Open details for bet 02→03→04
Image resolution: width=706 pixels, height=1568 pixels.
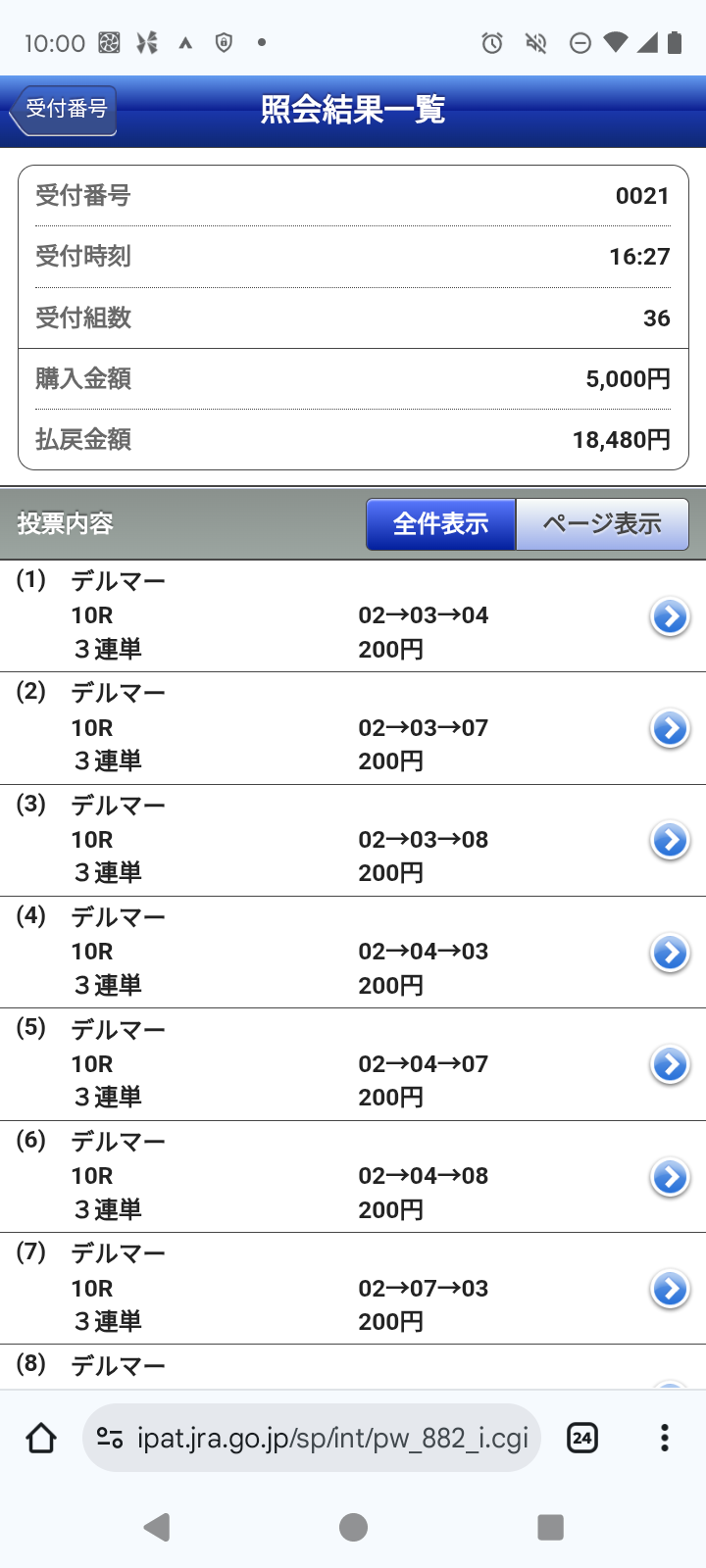pos(670,616)
